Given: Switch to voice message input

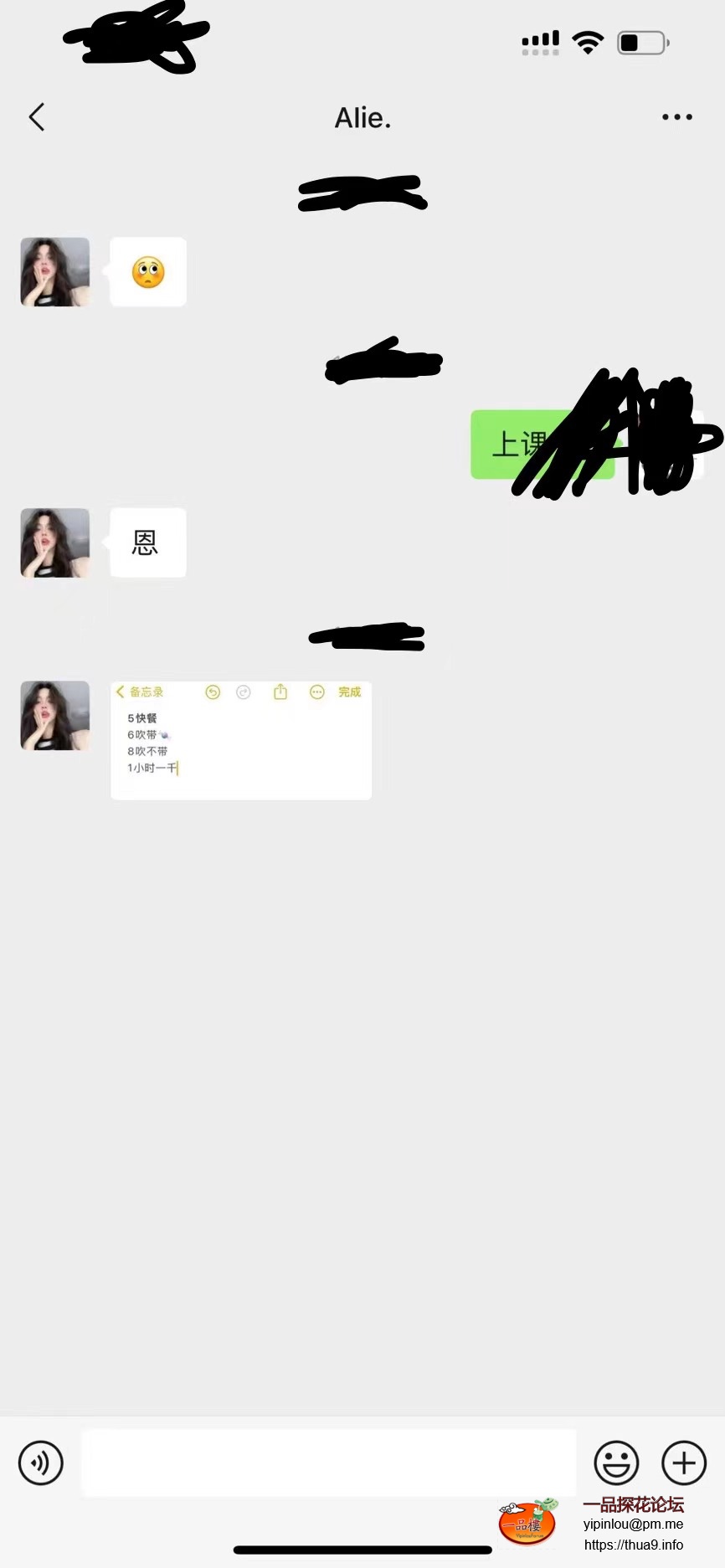Looking at the screenshot, I should (41, 1463).
